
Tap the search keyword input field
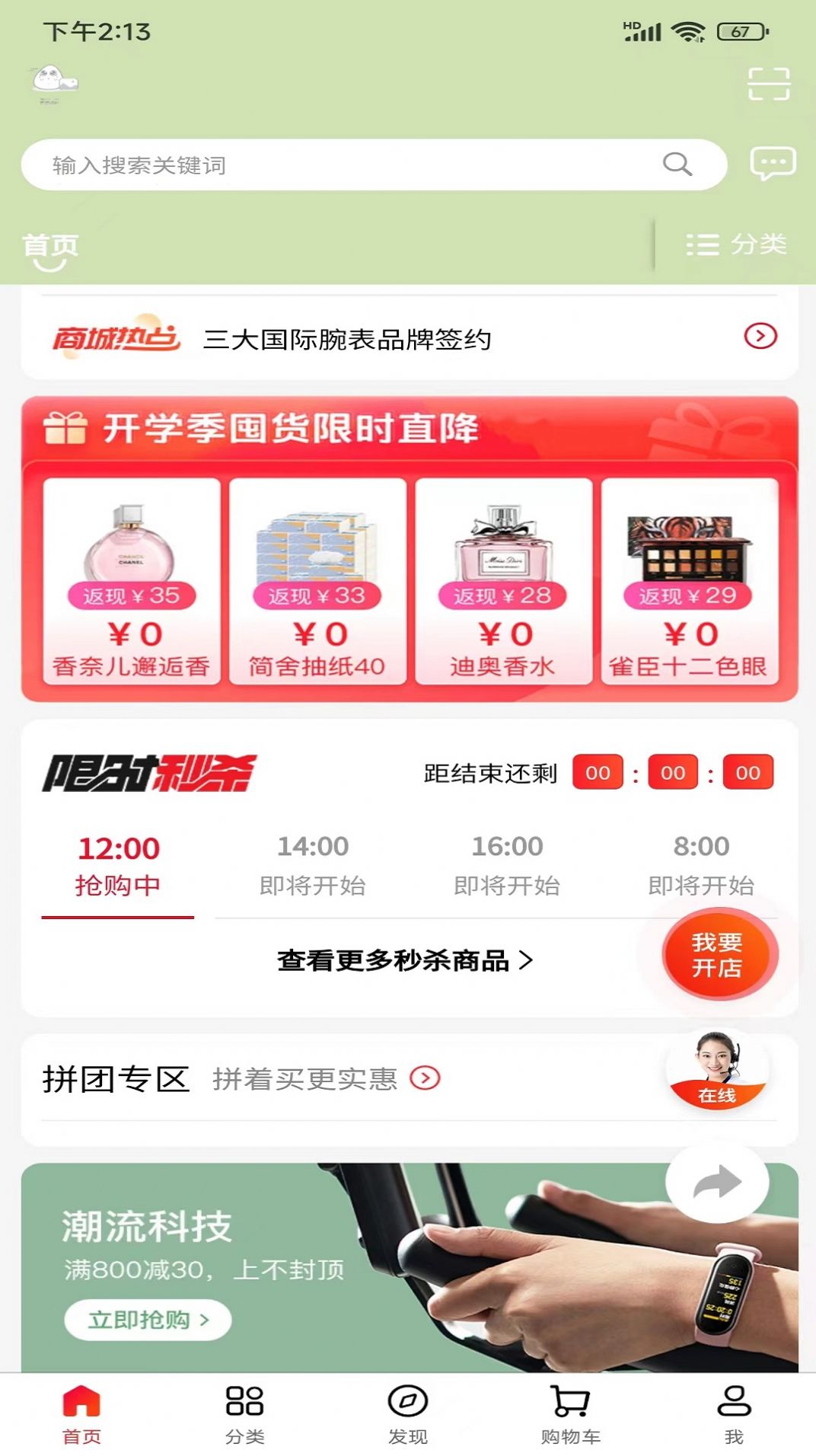pos(350,164)
